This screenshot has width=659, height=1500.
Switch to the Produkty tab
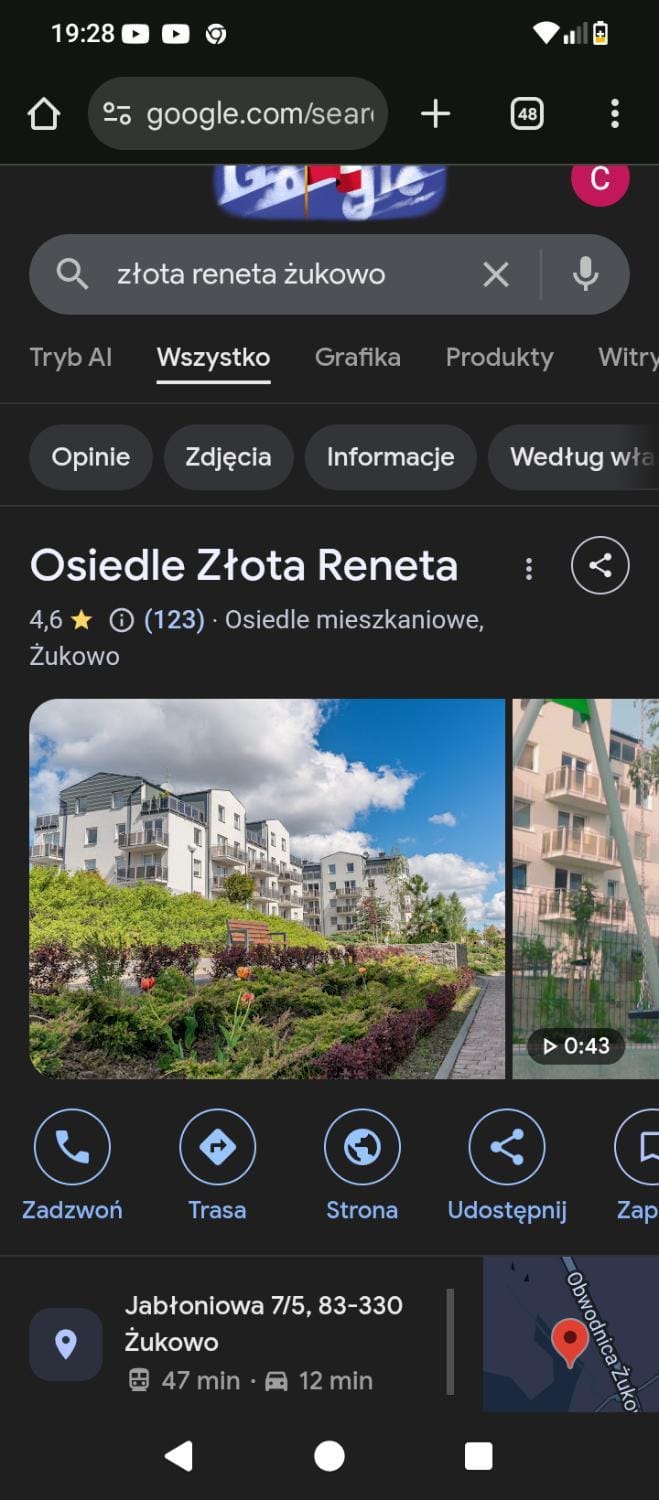(499, 357)
